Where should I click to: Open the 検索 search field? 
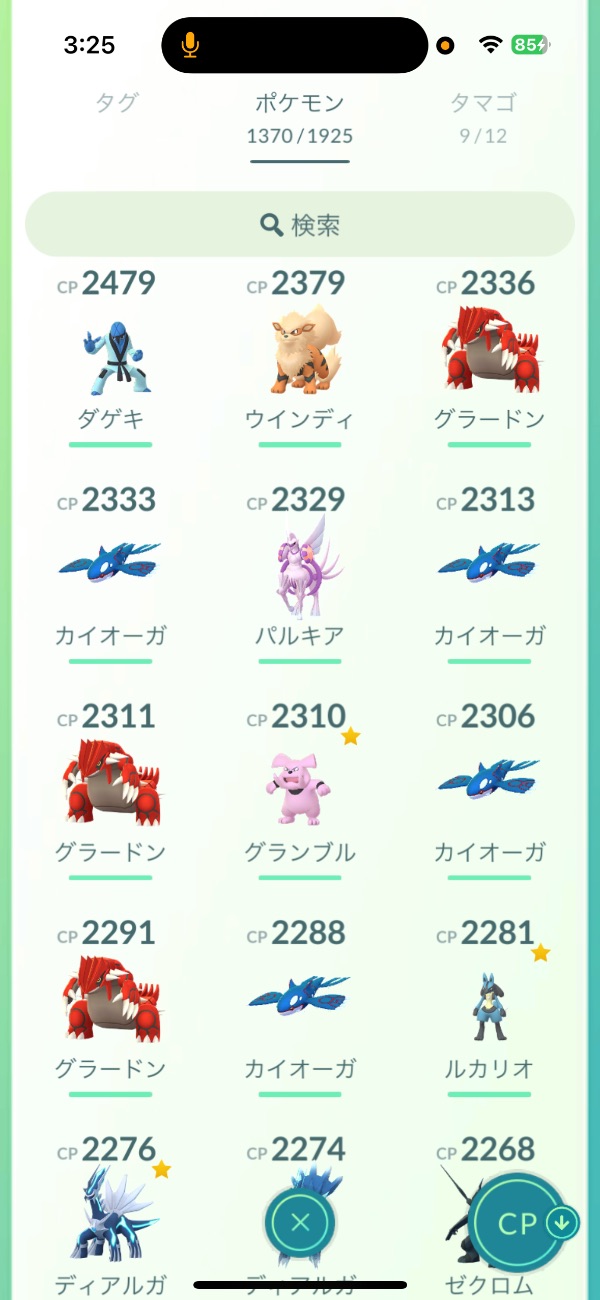pyautogui.click(x=300, y=225)
